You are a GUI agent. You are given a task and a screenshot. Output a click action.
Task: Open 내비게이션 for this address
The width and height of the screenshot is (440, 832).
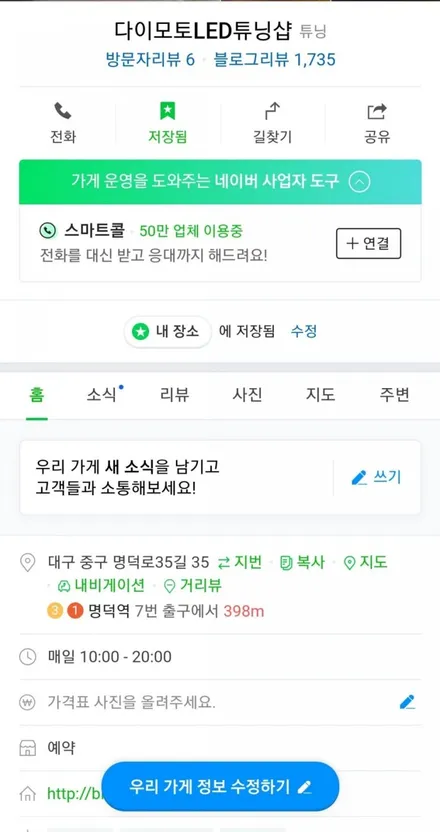pyautogui.click(x=101, y=585)
